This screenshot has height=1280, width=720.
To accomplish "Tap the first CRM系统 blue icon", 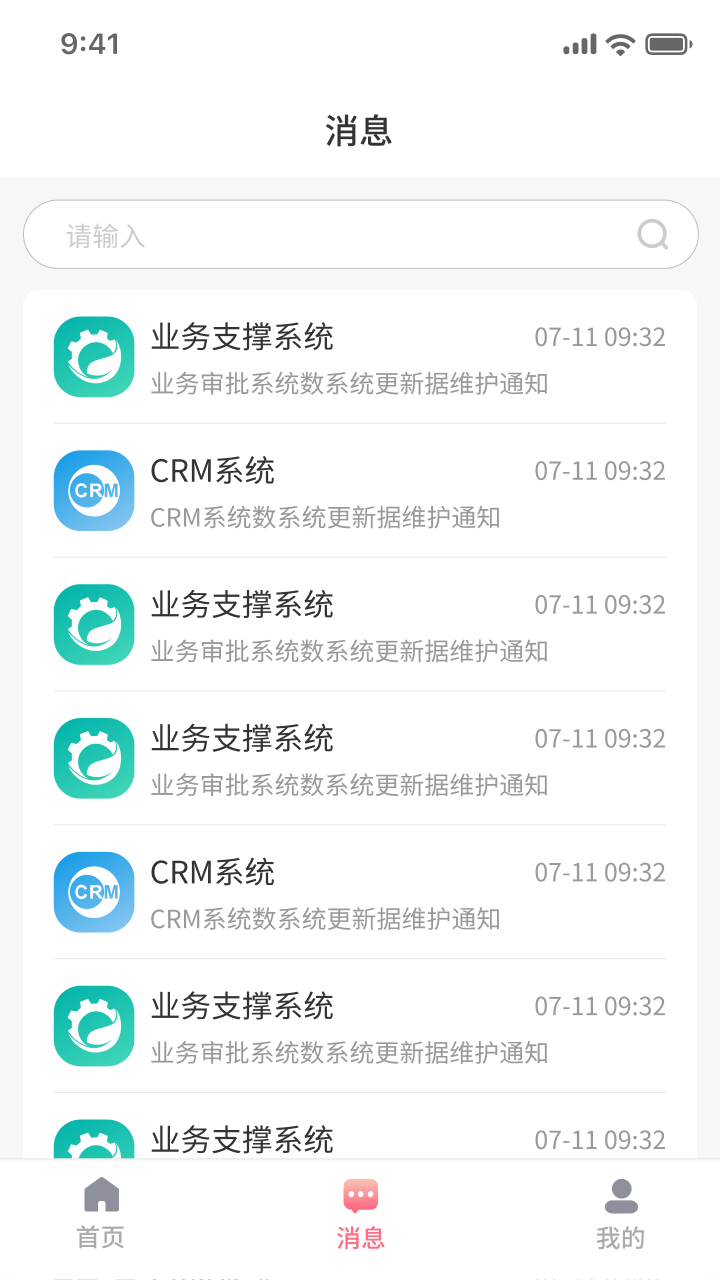I will 93,491.
